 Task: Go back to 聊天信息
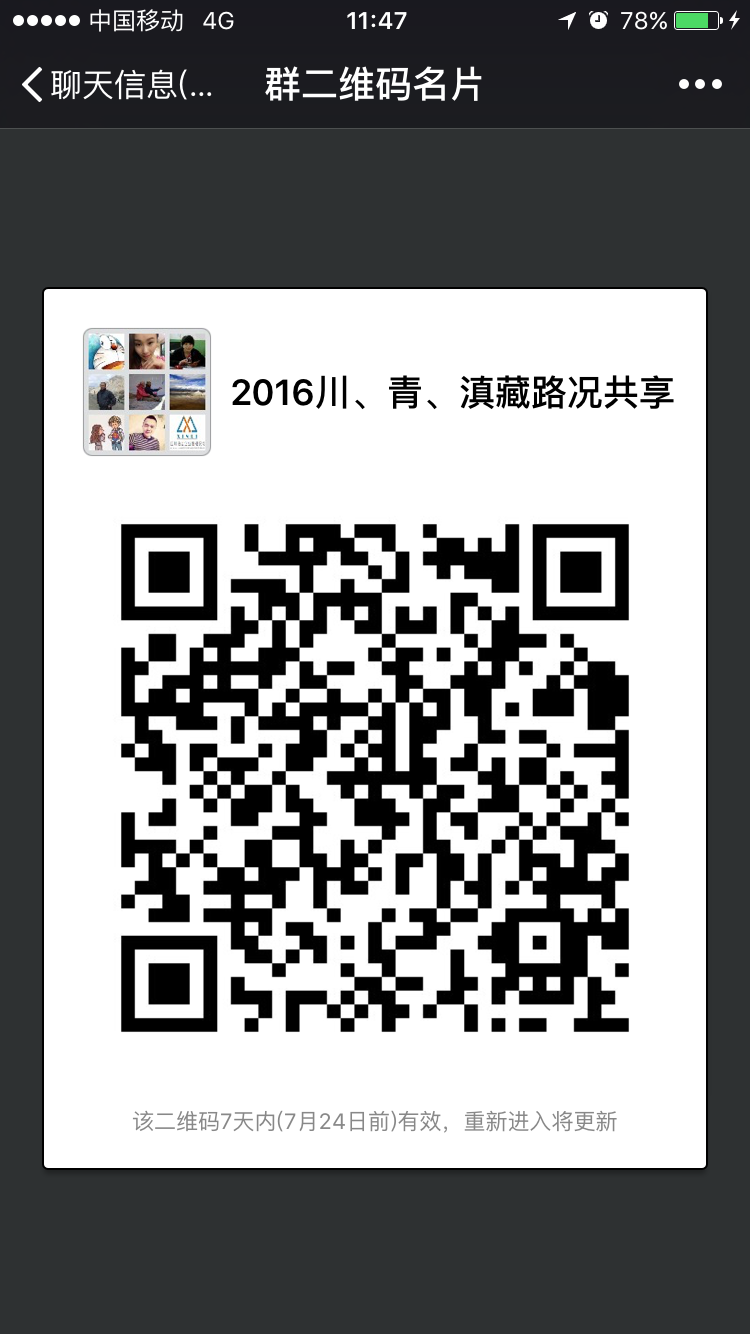(x=116, y=85)
